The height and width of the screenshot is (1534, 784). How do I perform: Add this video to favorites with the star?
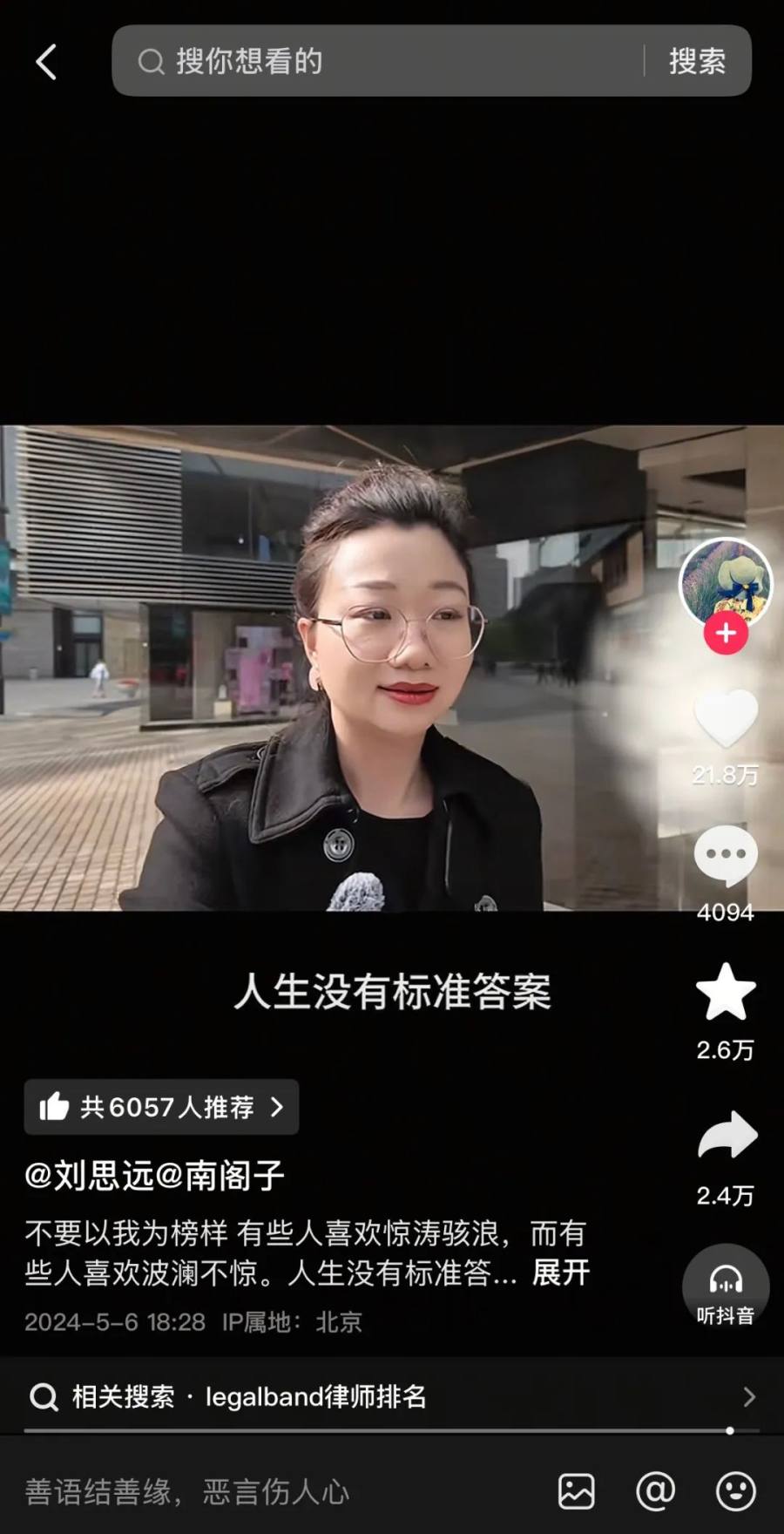pyautogui.click(x=726, y=992)
